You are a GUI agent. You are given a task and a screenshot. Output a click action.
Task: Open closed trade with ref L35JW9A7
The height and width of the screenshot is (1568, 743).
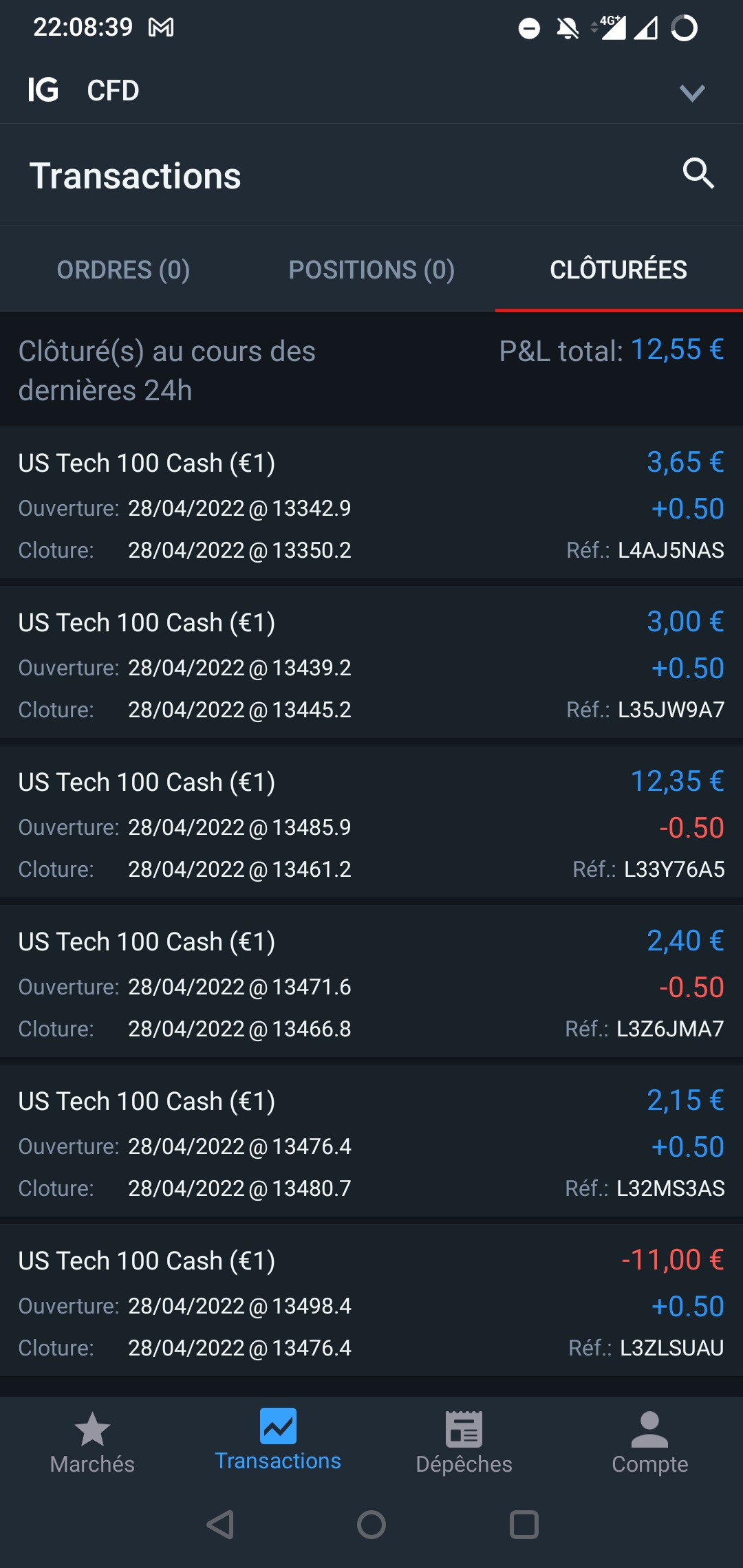[x=371, y=664]
